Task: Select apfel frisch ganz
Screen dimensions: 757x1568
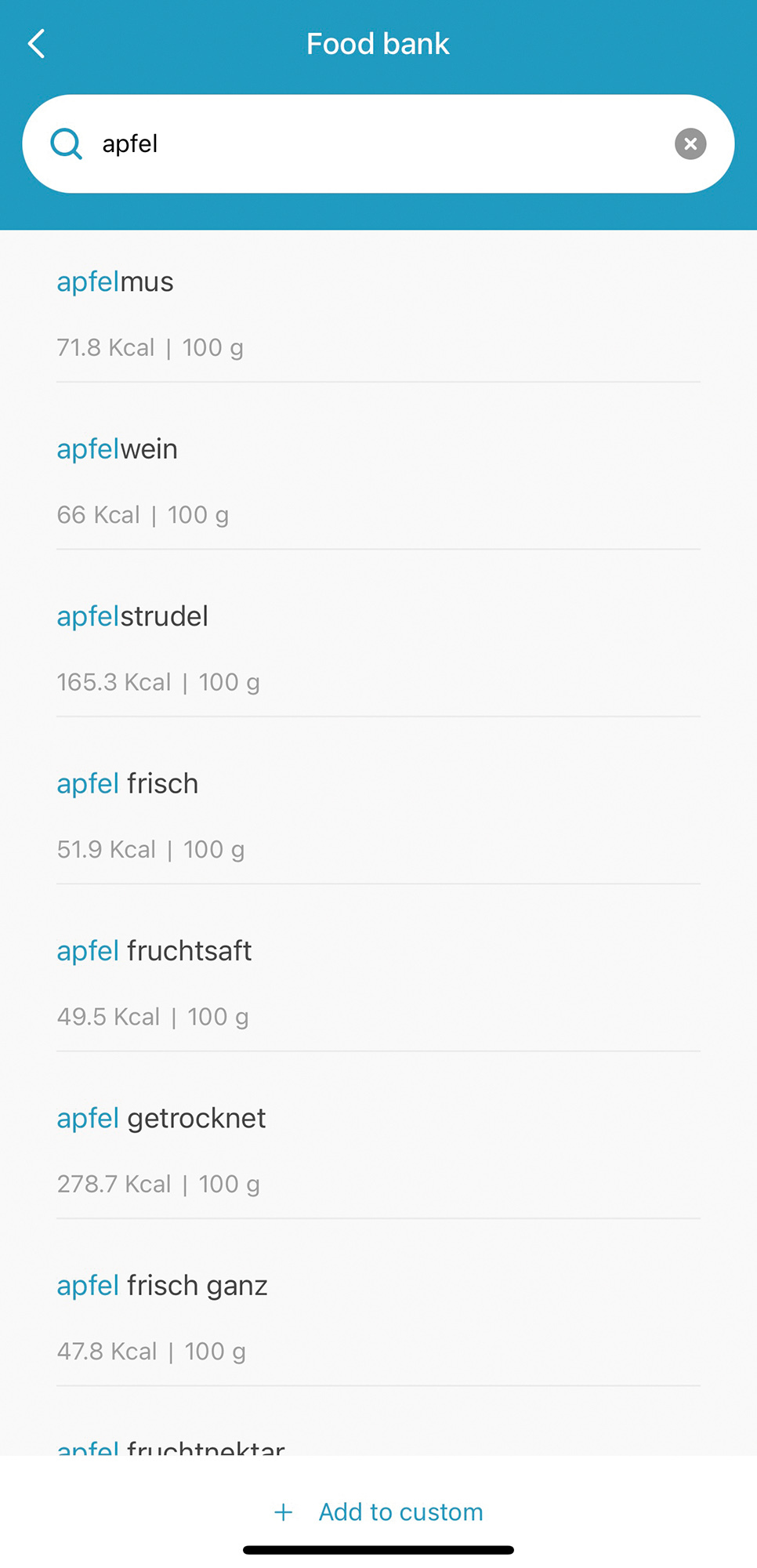Action: point(378,1316)
